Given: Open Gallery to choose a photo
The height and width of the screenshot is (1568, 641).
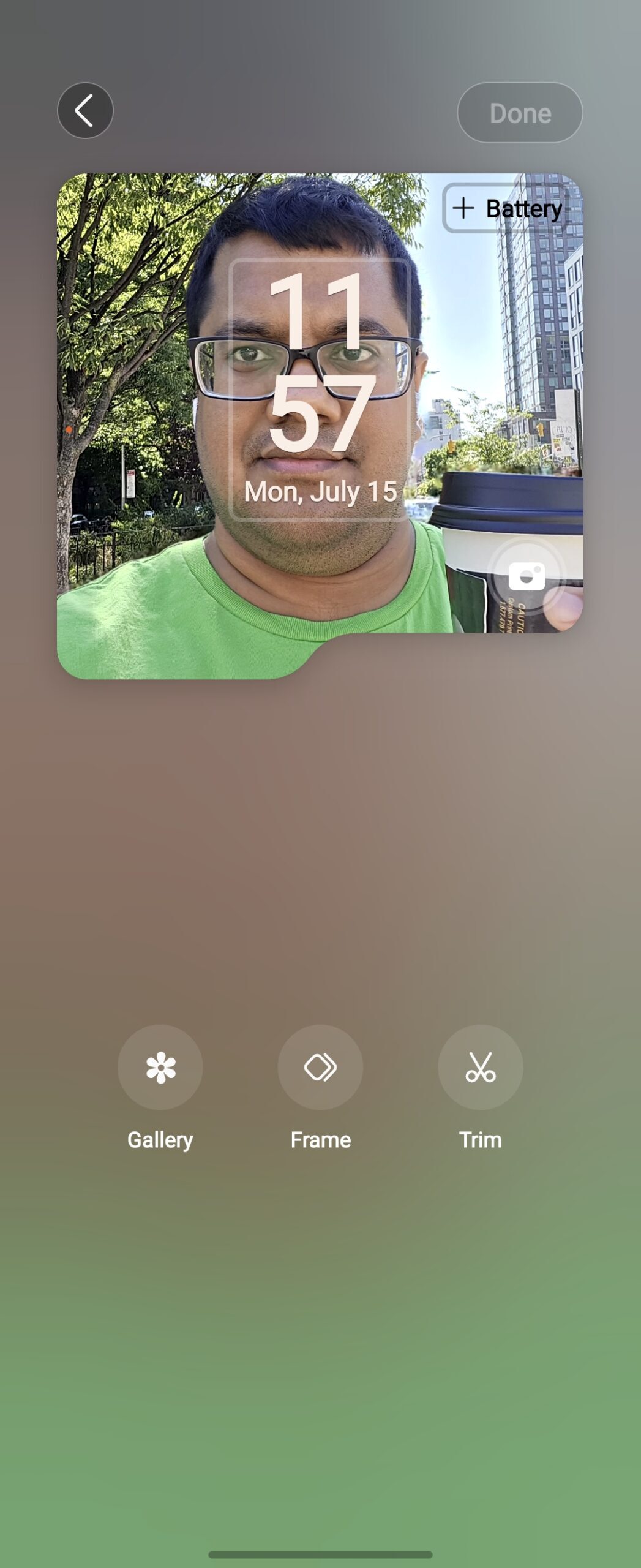Looking at the screenshot, I should (160, 1068).
